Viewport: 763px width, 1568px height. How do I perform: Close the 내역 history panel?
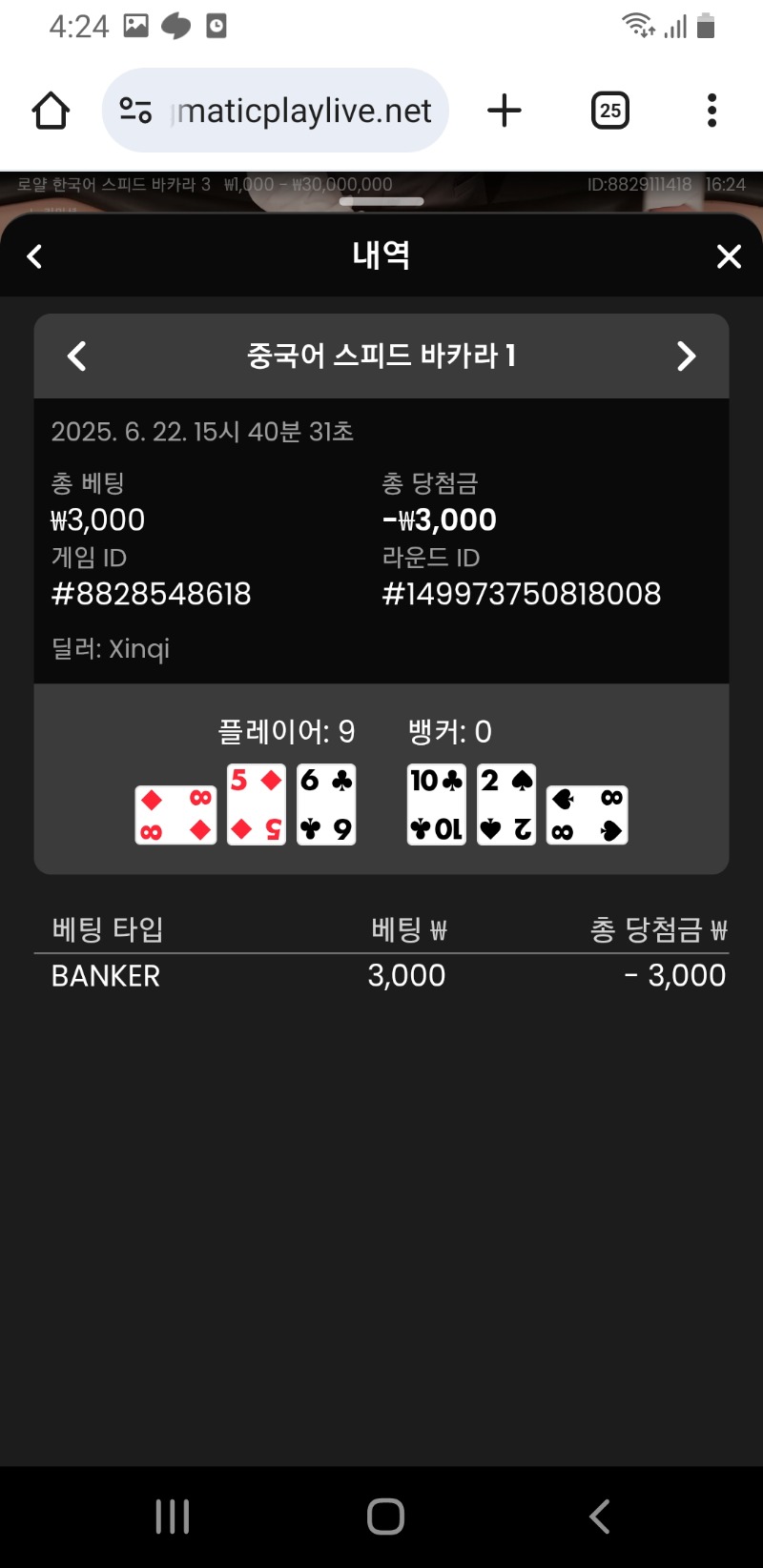(x=729, y=255)
